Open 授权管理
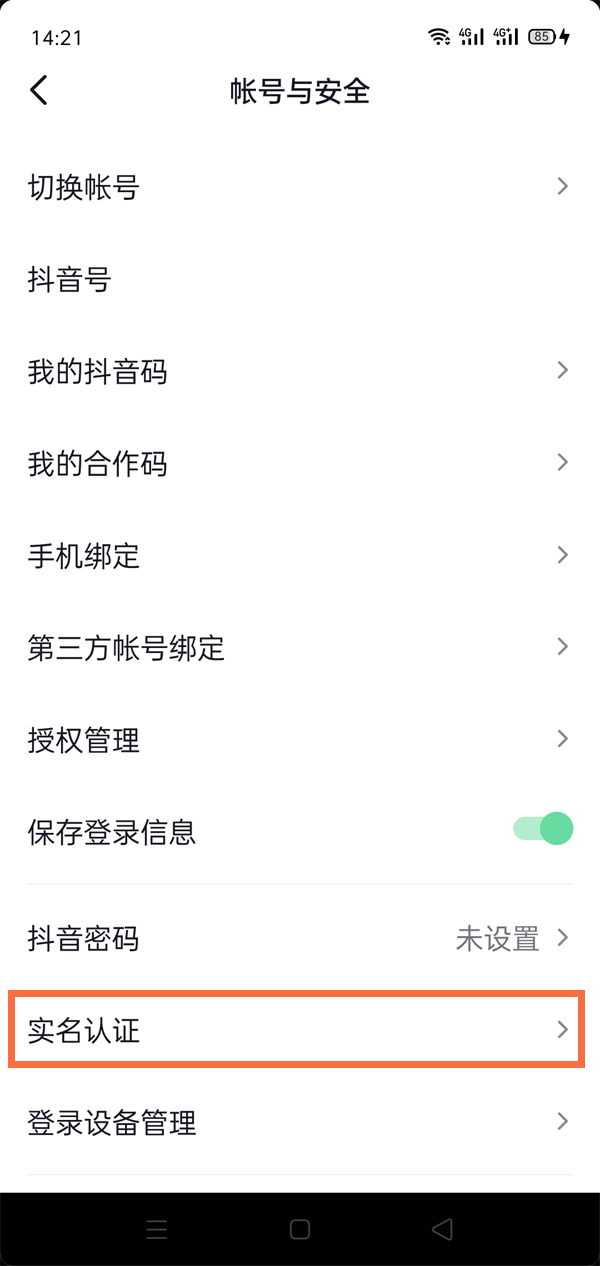The image size is (600, 1266). [300, 739]
